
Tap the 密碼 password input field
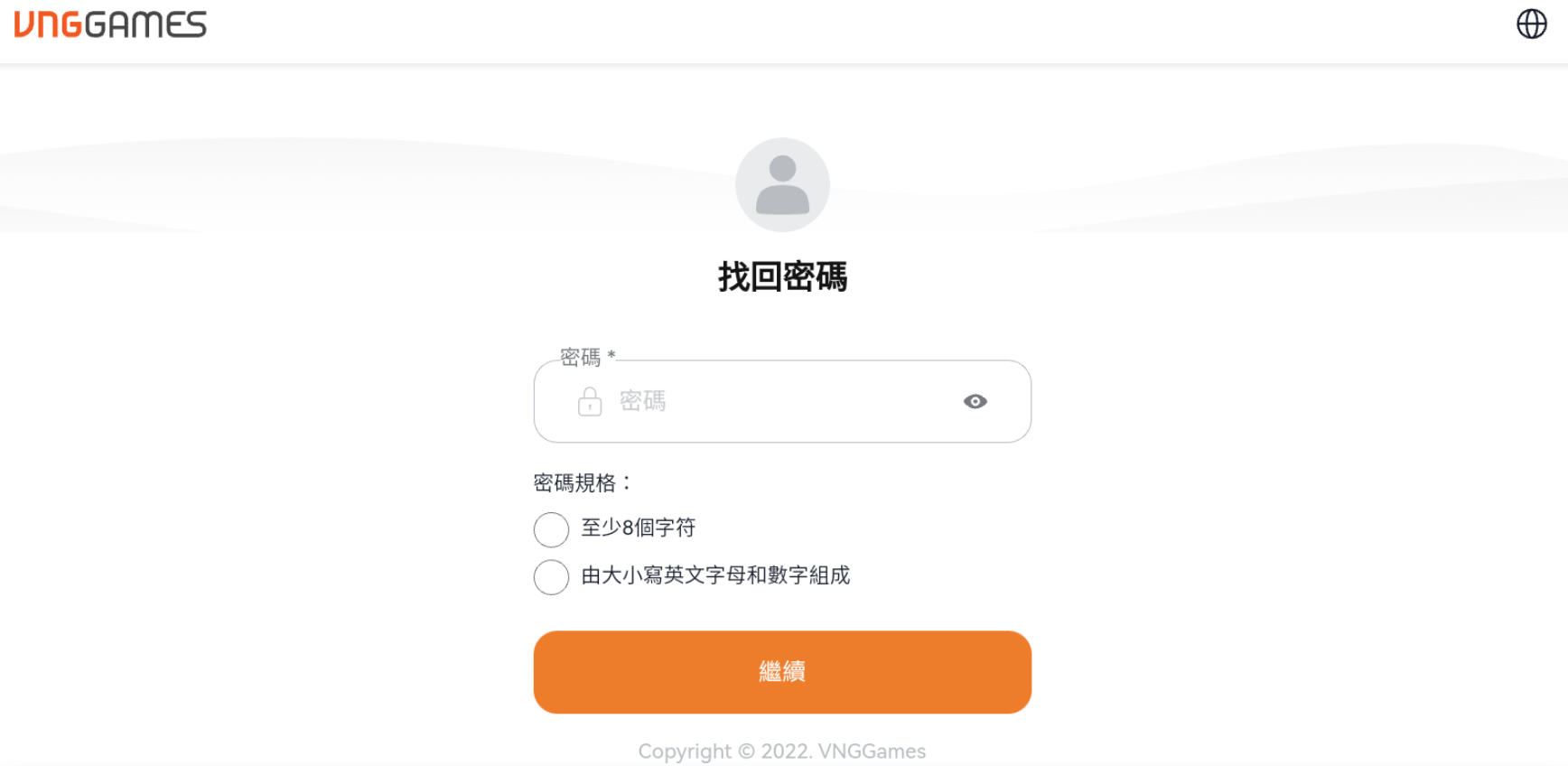[x=777, y=401]
